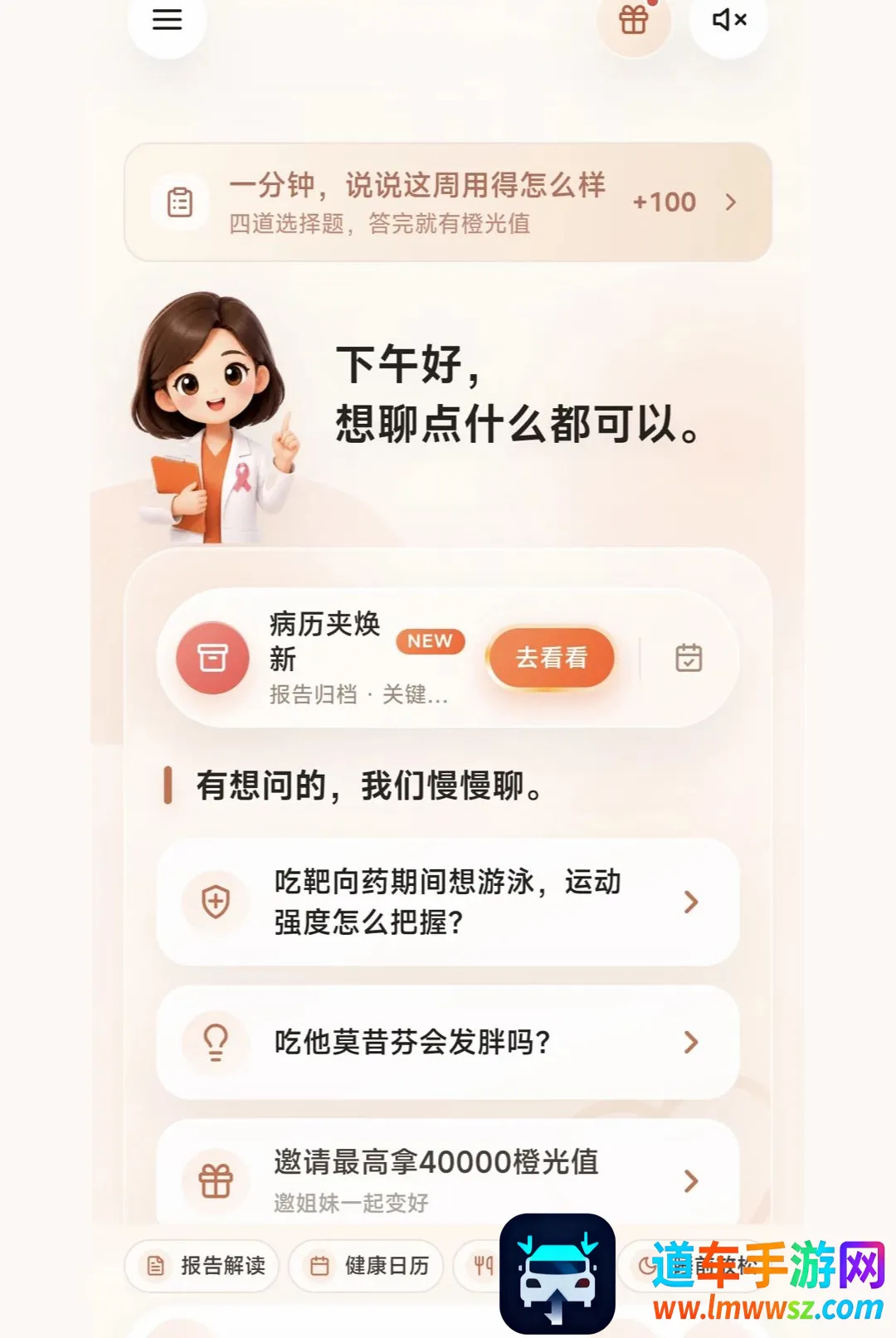Image resolution: width=896 pixels, height=1338 pixels.
Task: Select the 报告解读 chip
Action: [x=202, y=1266]
